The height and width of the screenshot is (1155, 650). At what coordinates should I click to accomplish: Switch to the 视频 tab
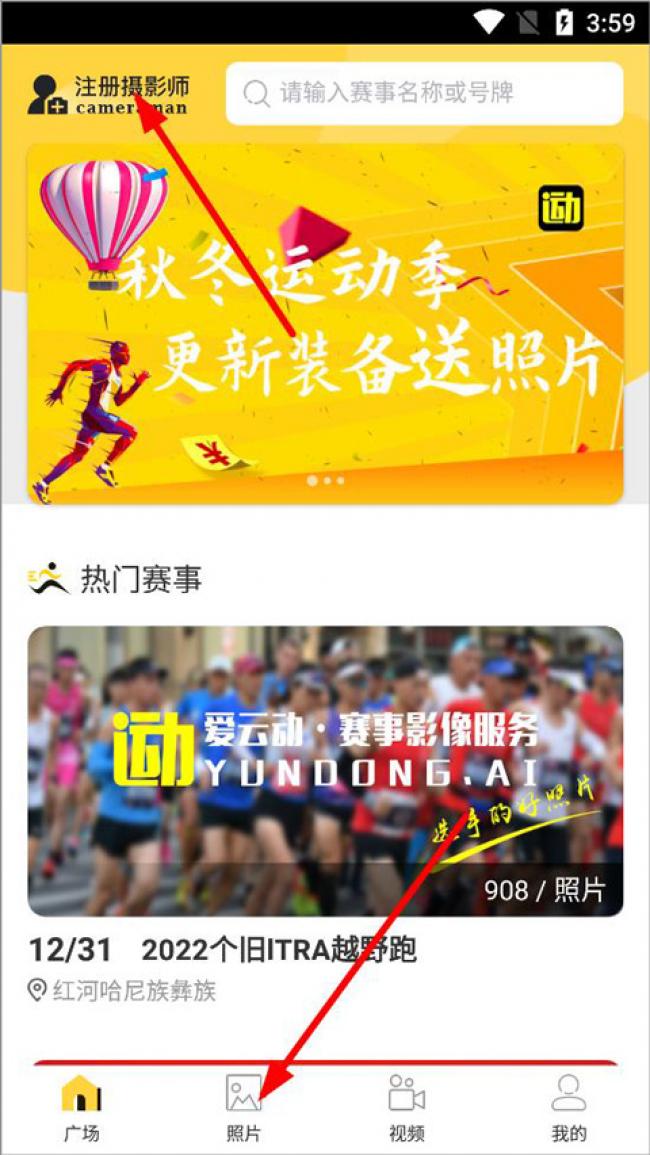coord(406,1108)
